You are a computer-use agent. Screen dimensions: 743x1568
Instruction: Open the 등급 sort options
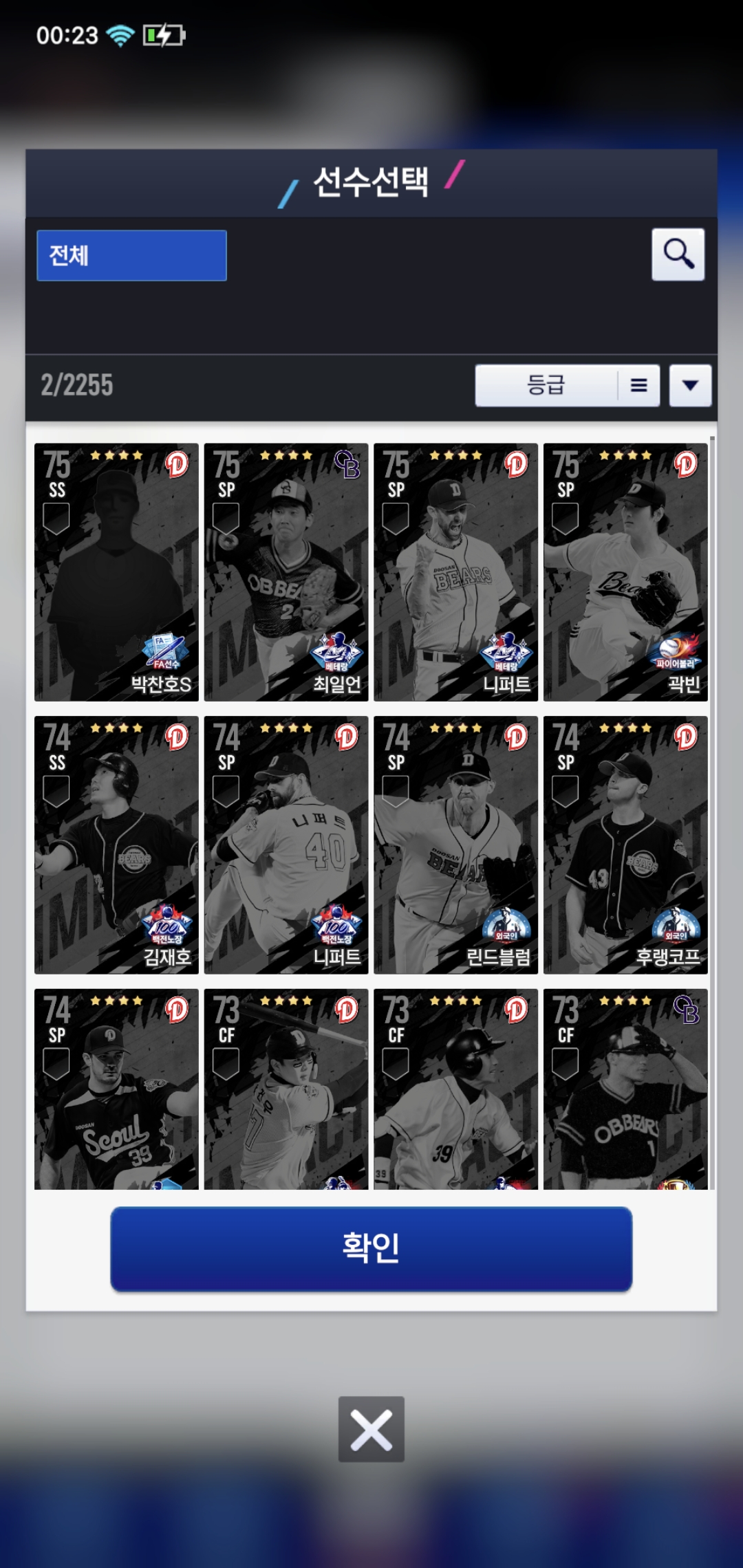[567, 385]
